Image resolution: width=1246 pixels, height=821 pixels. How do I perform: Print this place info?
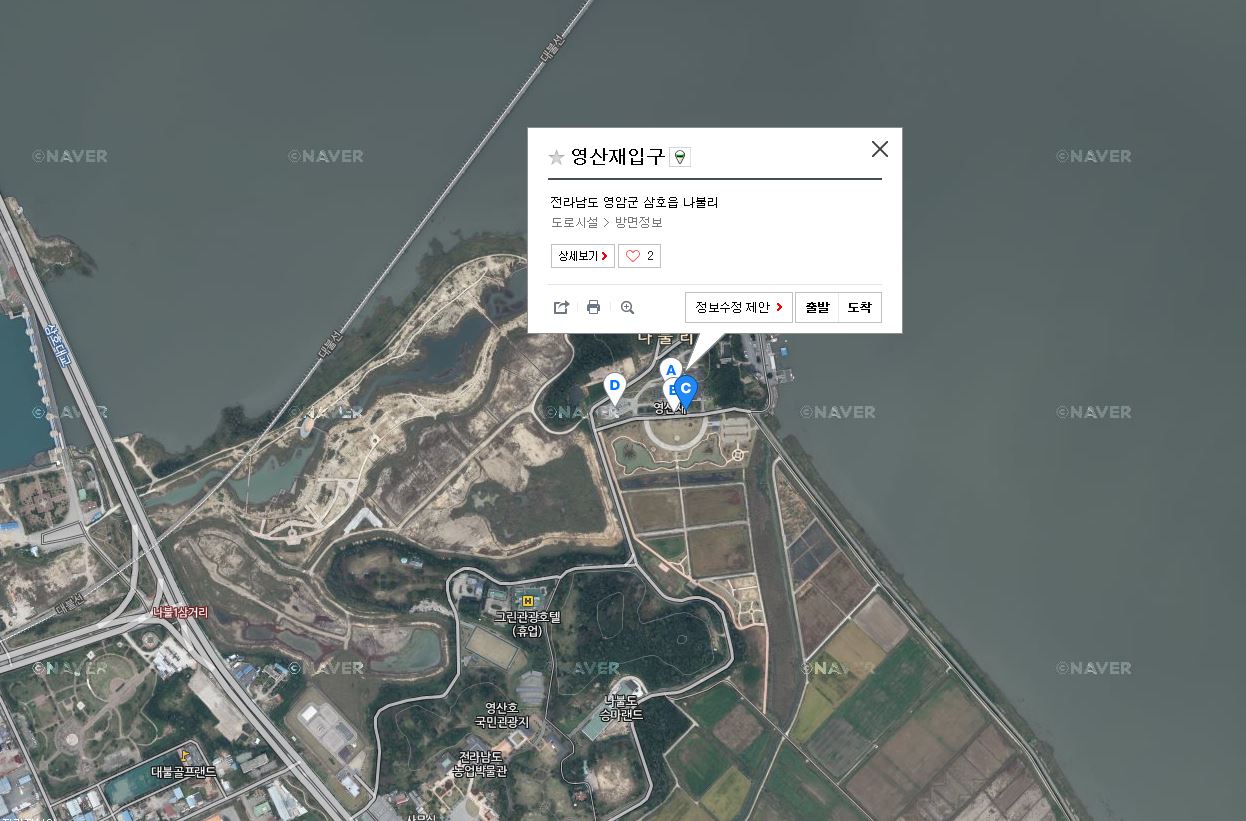pos(593,307)
